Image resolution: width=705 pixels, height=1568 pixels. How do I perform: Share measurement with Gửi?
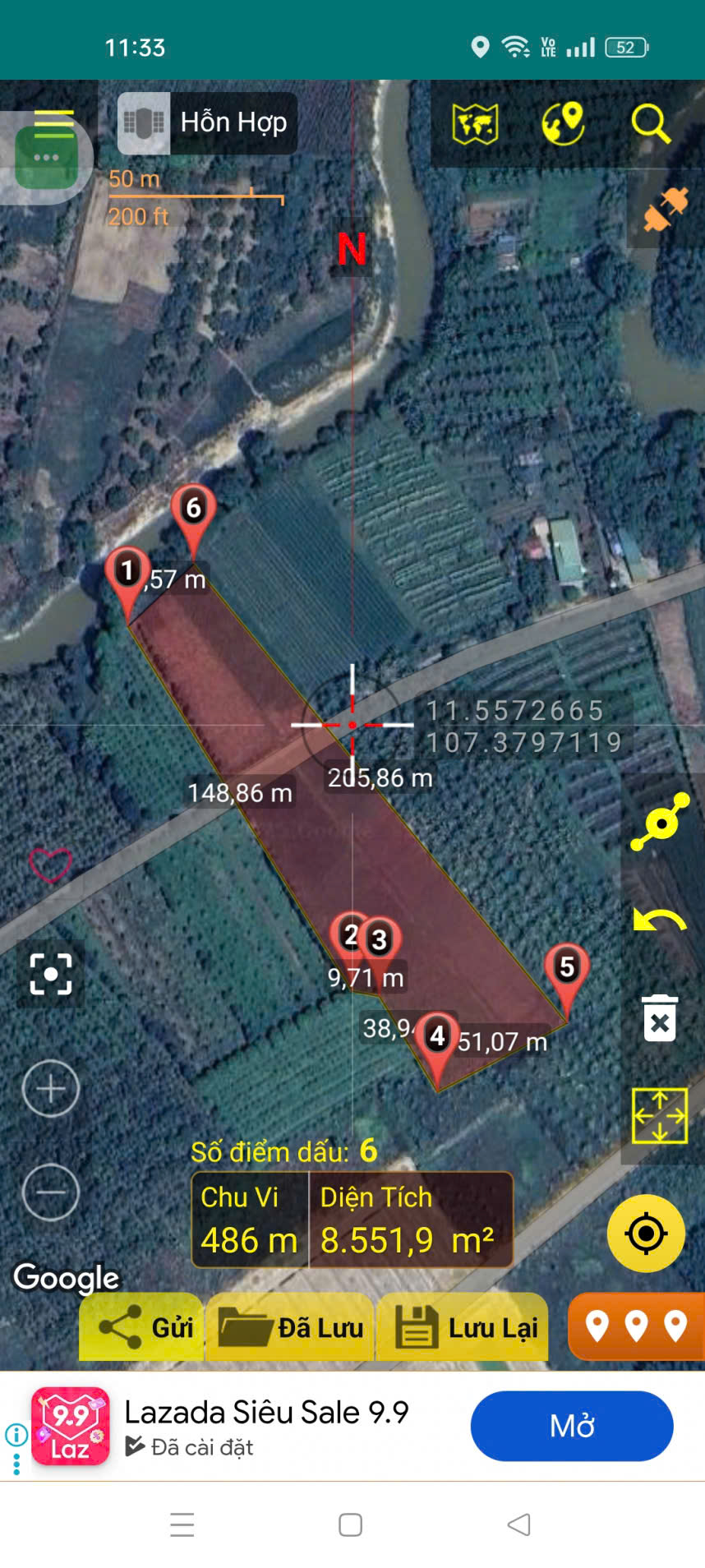coord(143,1326)
